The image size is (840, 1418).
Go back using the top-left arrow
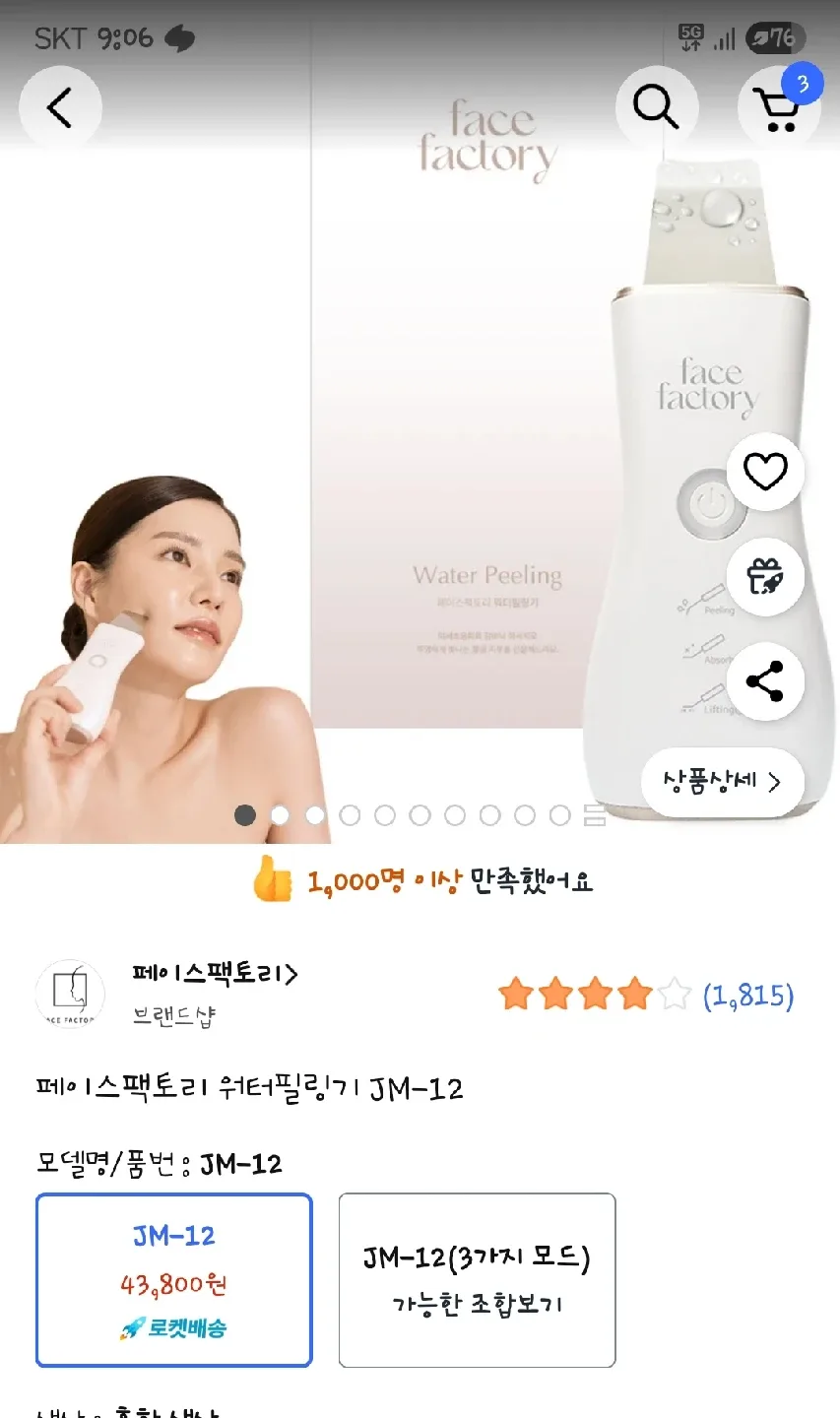(60, 107)
